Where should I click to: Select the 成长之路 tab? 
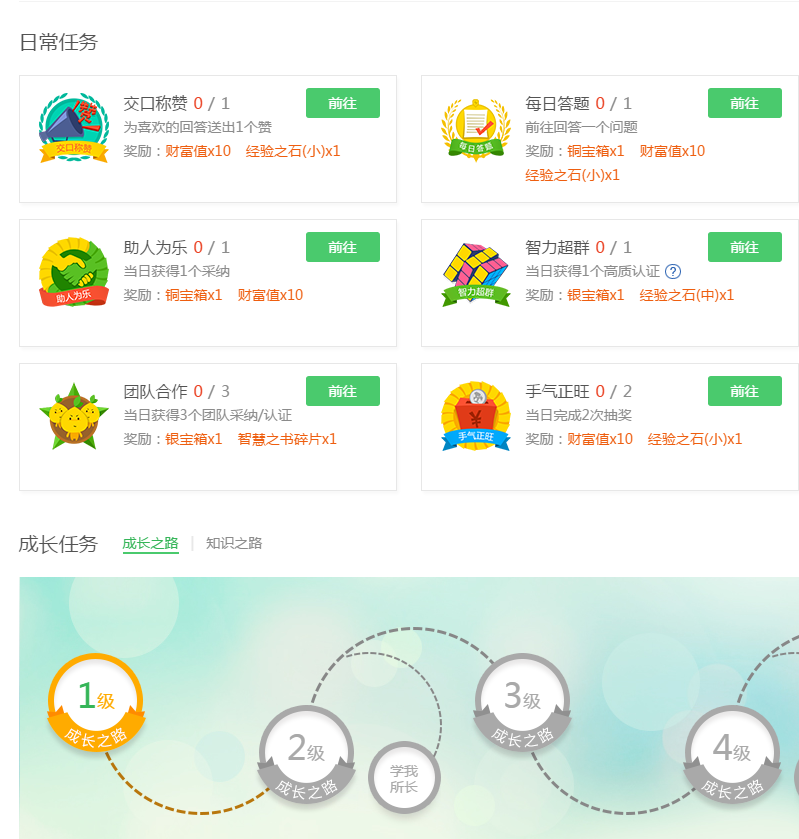tap(150, 543)
